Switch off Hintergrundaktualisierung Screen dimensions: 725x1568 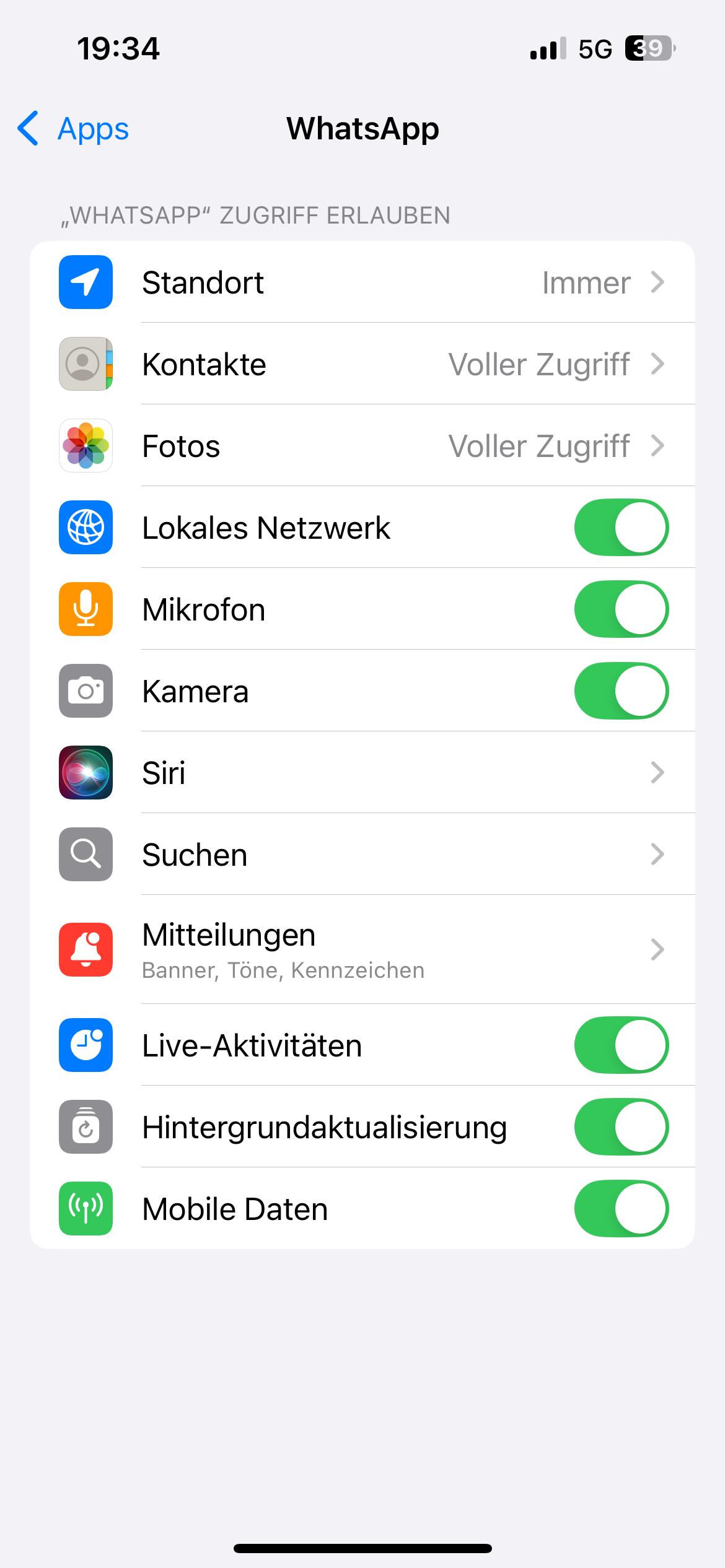pos(621,1127)
